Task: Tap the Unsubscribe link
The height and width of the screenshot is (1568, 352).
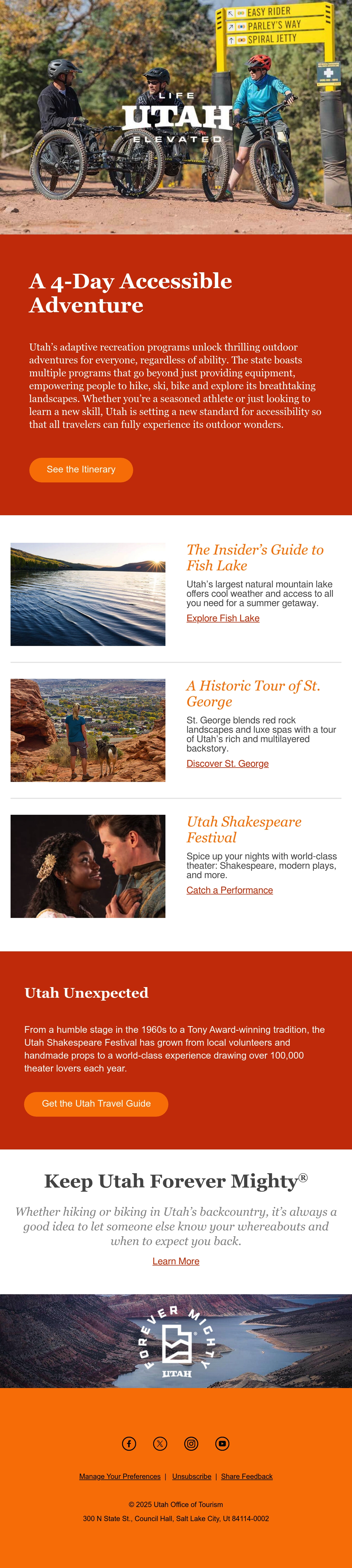Action: click(x=192, y=1476)
